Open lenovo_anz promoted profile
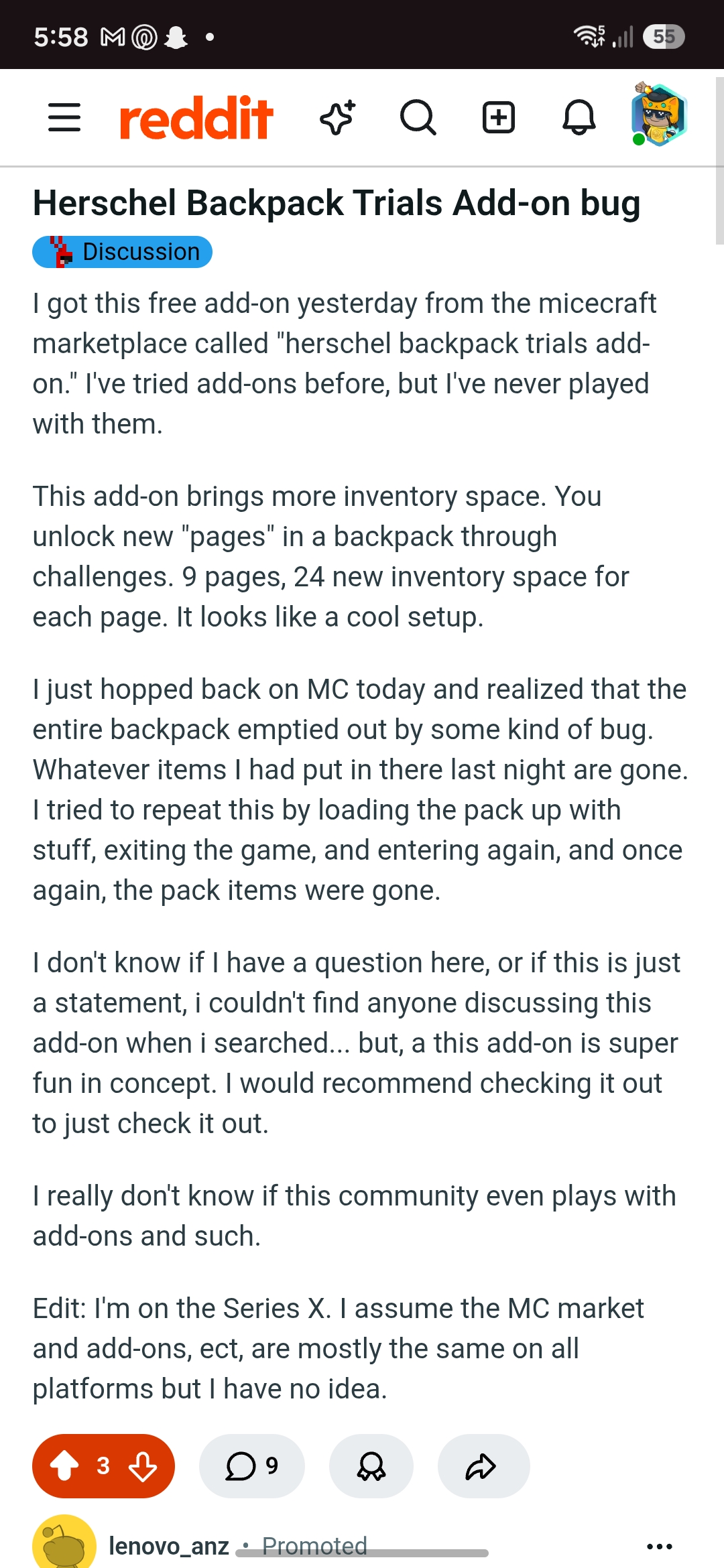The image size is (724, 1568). tap(169, 1546)
